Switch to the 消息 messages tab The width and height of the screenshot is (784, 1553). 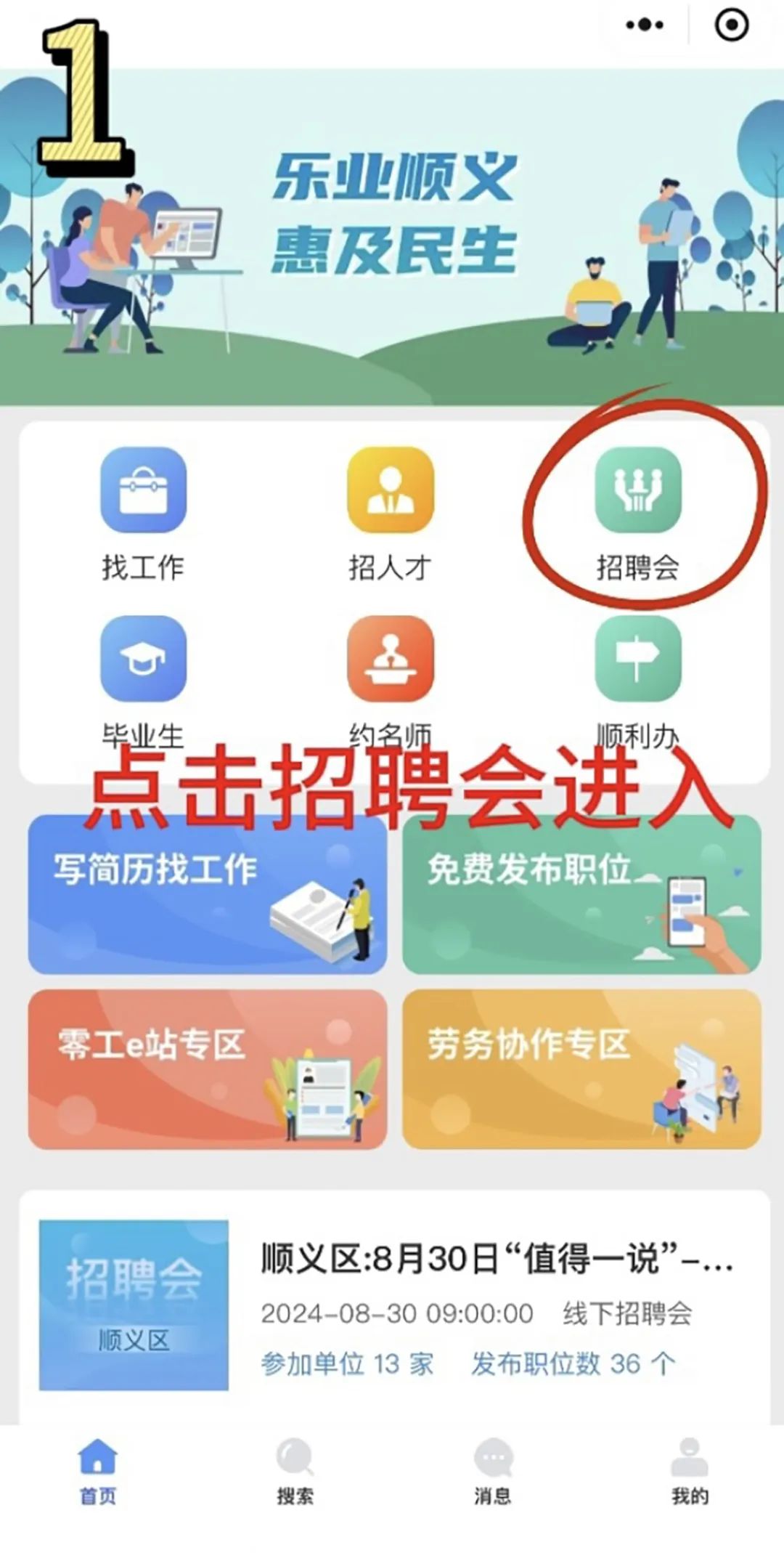tap(493, 1471)
